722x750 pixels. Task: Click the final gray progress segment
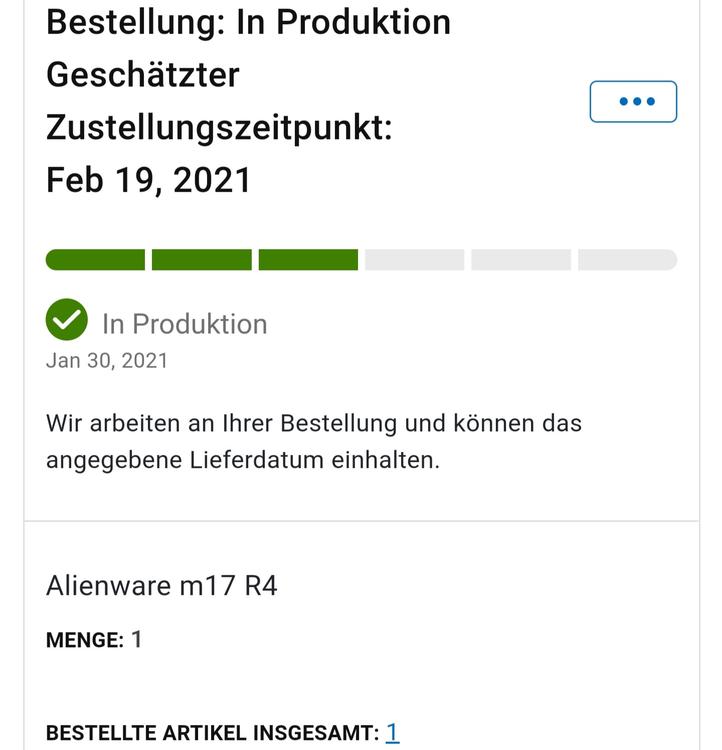[x=625, y=259]
